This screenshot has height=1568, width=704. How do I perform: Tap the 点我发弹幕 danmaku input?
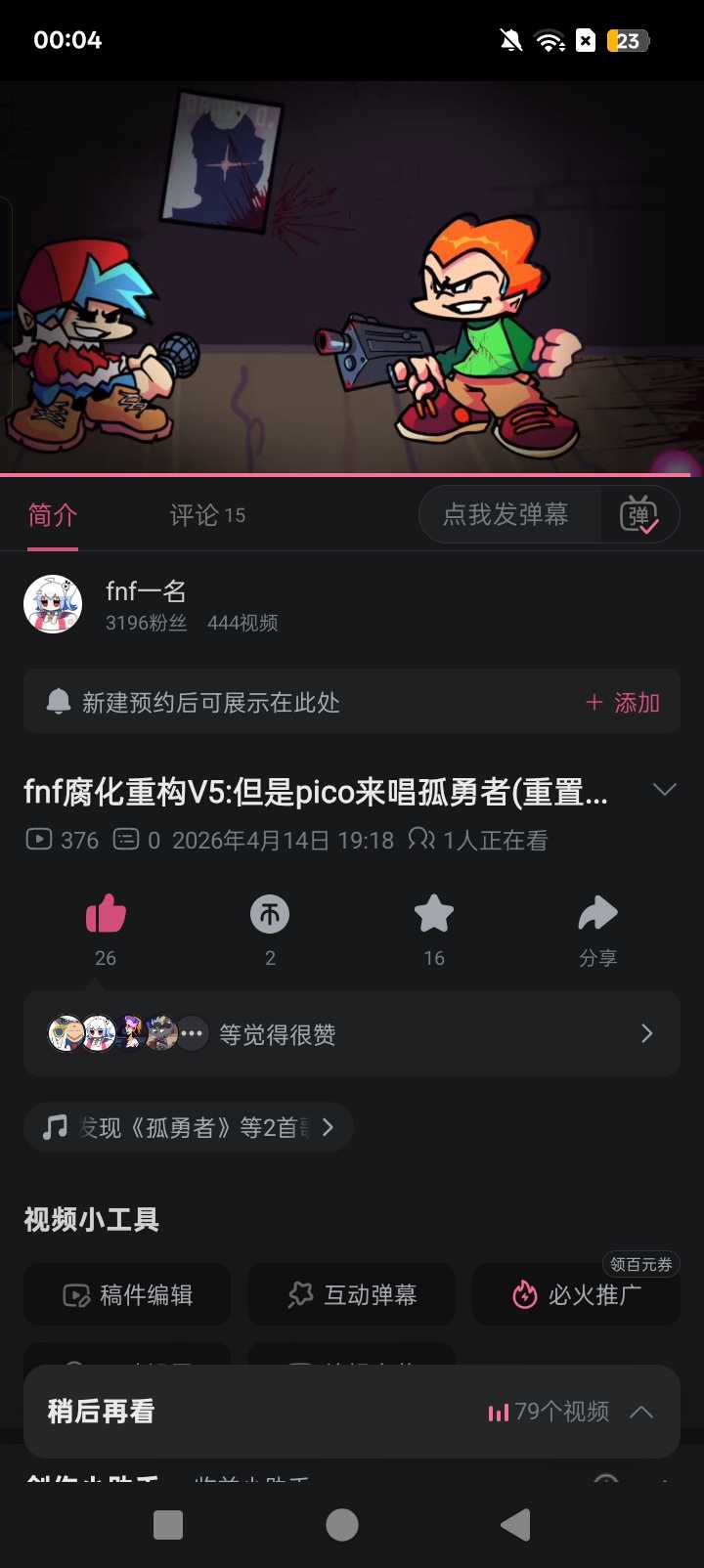pos(506,514)
